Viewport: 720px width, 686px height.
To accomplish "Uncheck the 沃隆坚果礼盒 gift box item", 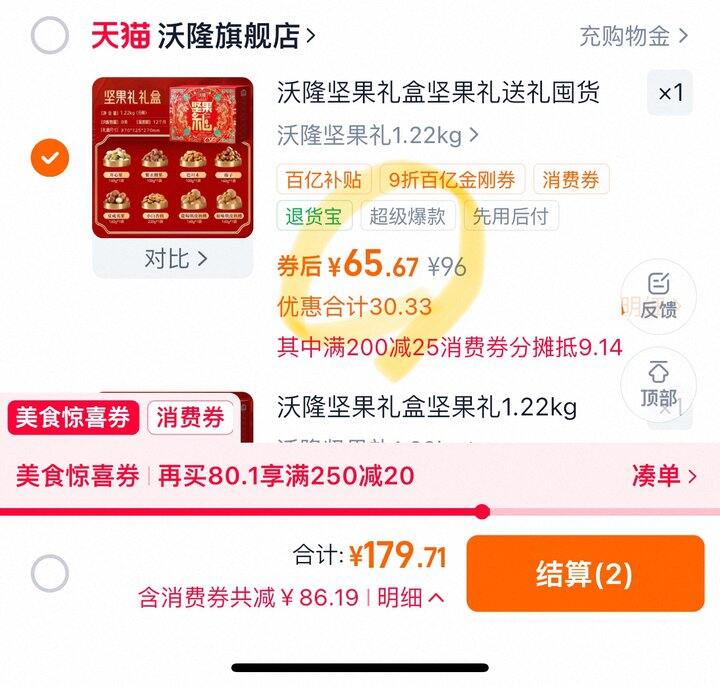I will tap(50, 158).
